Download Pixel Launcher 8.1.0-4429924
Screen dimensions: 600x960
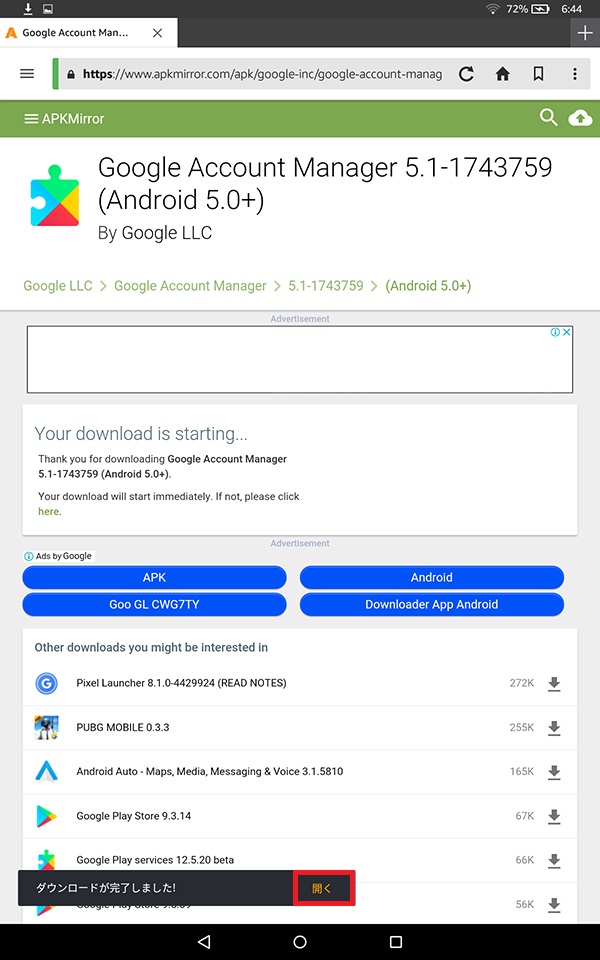pos(554,683)
